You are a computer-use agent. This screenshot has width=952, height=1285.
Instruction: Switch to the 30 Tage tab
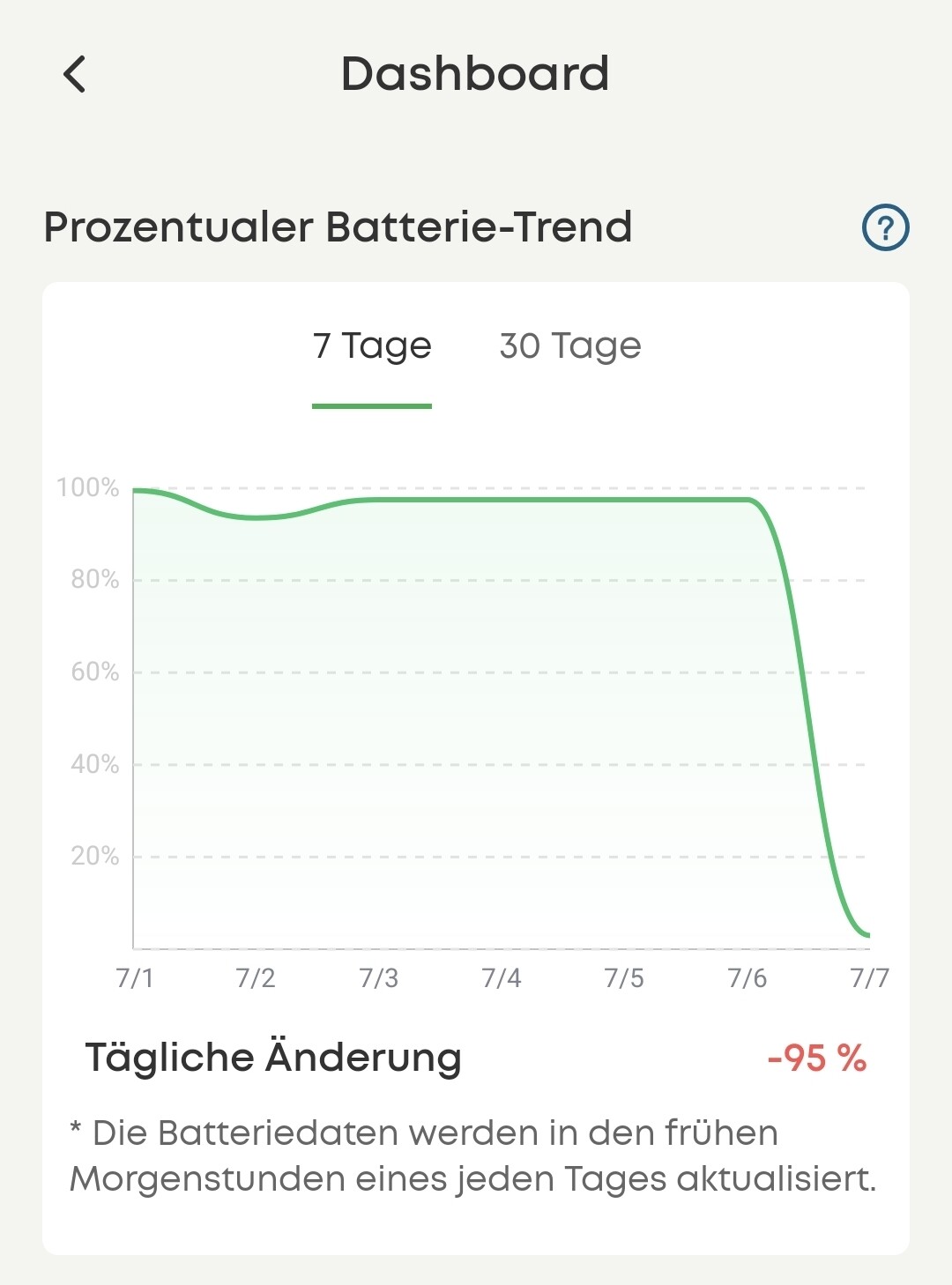[x=570, y=346]
